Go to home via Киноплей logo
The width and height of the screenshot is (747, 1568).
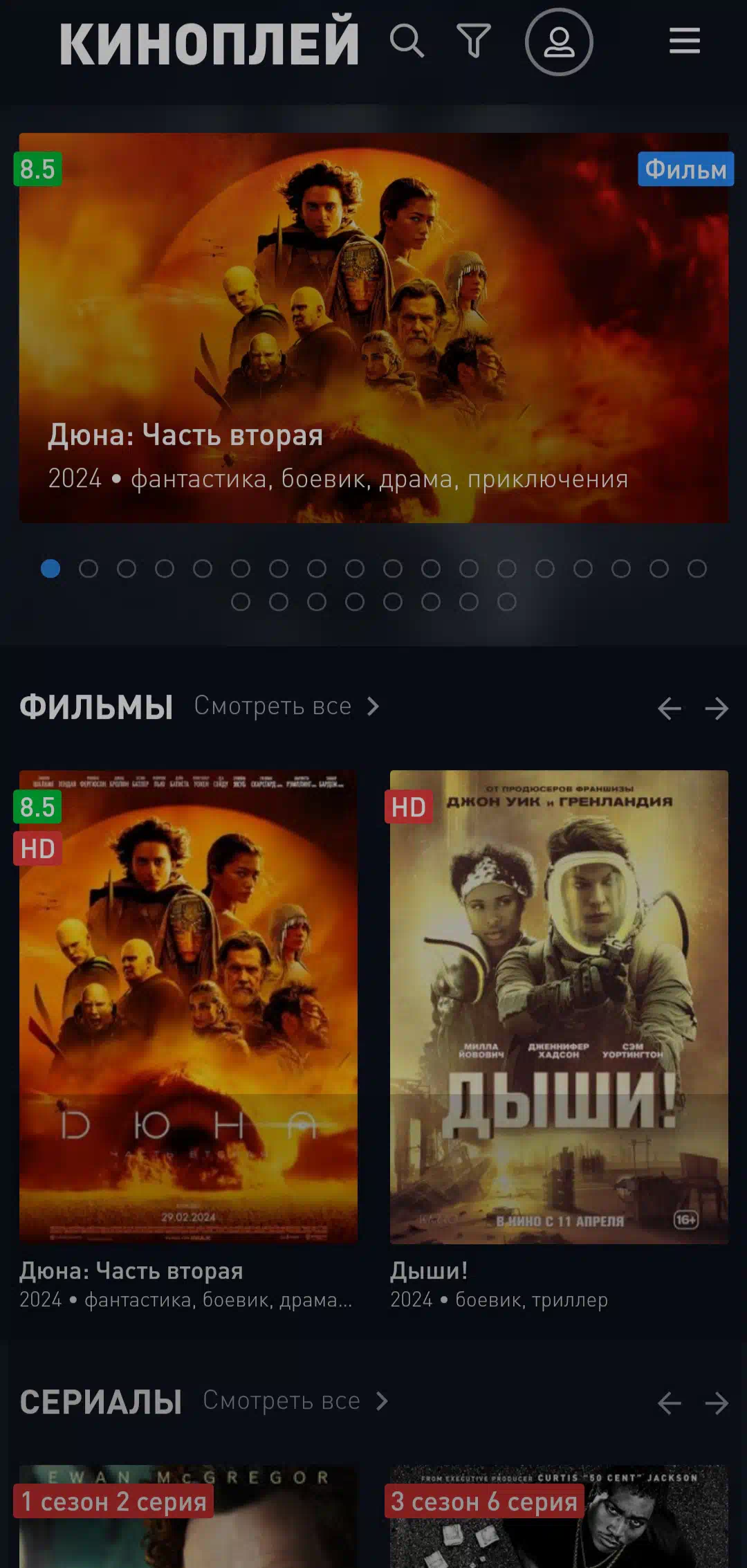coord(209,43)
